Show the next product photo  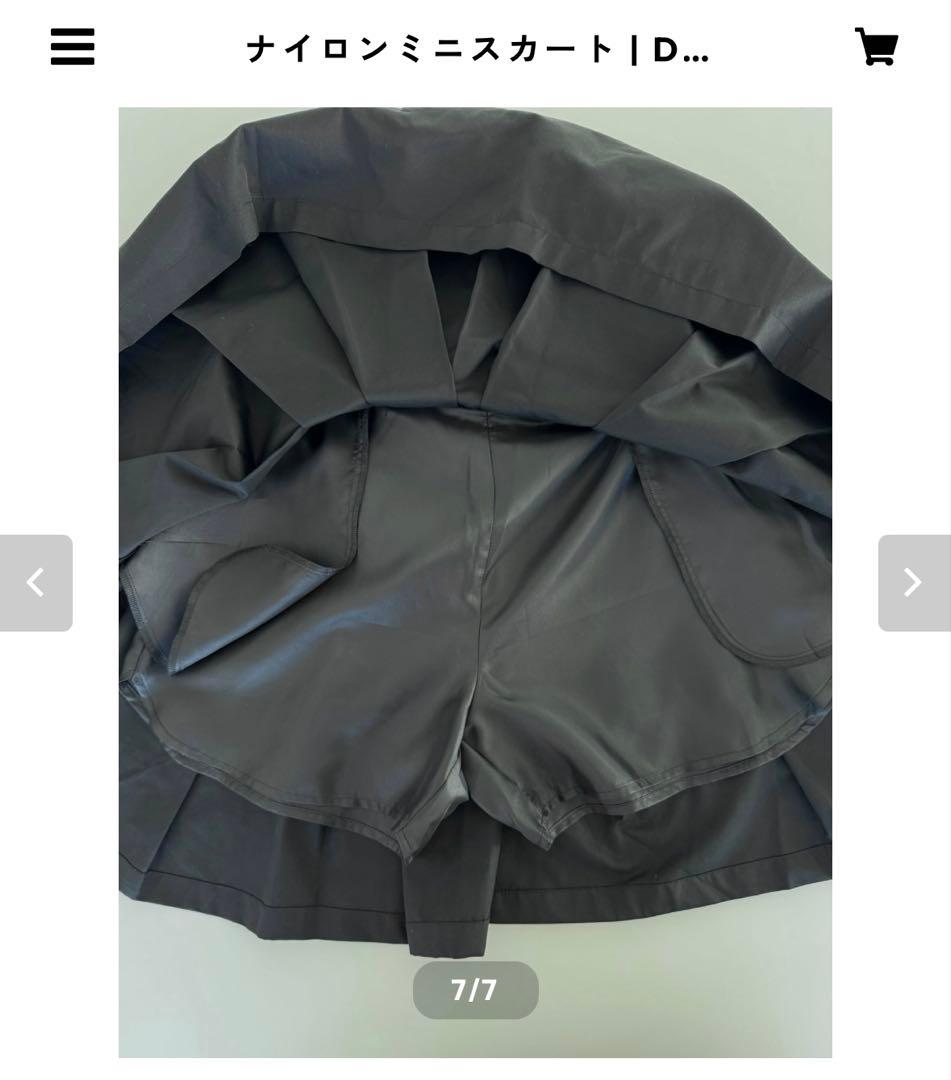click(x=913, y=583)
